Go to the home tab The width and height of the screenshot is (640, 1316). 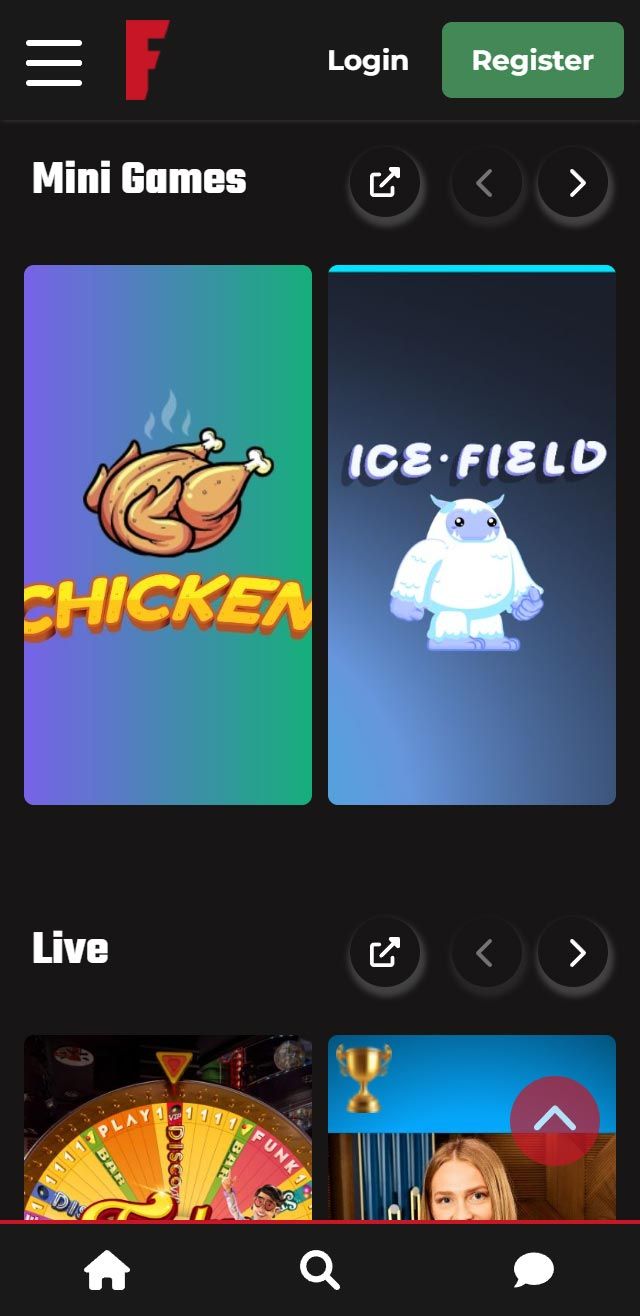(107, 1270)
